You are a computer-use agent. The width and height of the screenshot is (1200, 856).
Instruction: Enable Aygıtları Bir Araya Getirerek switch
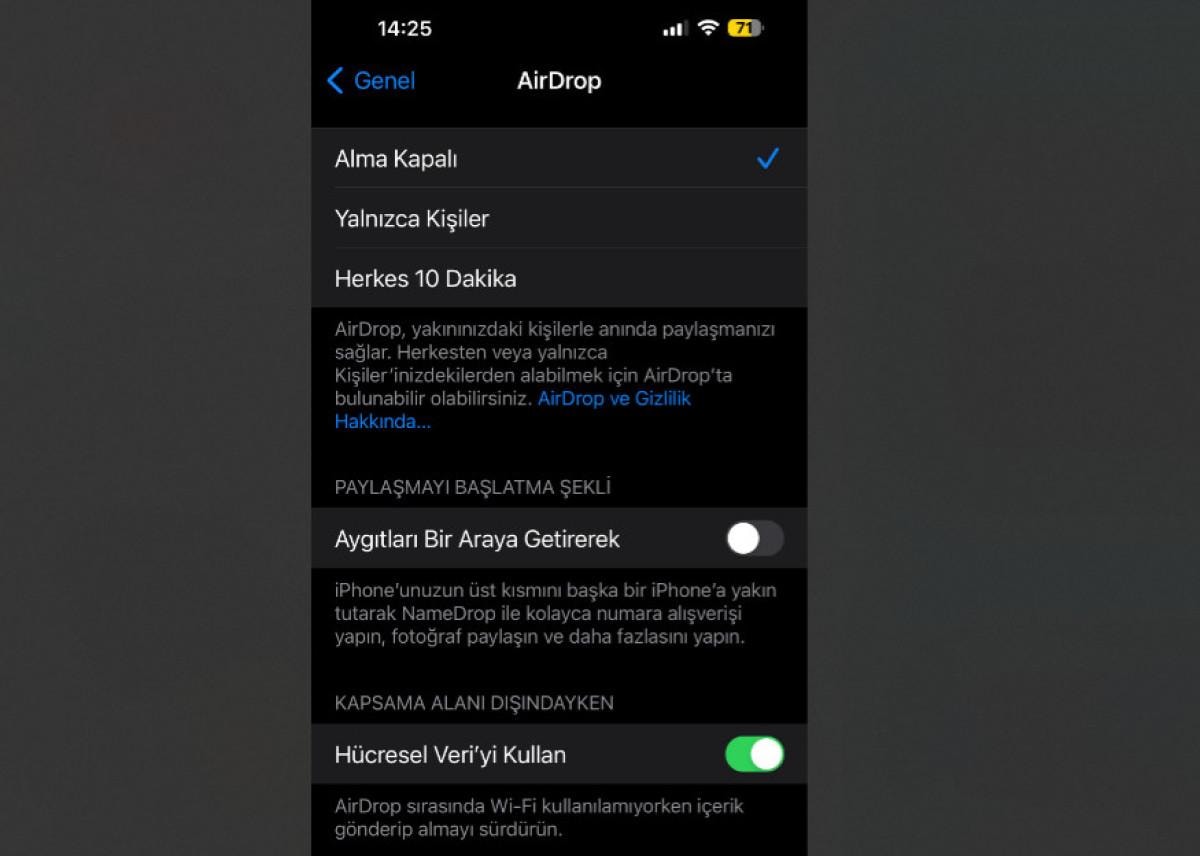click(754, 539)
